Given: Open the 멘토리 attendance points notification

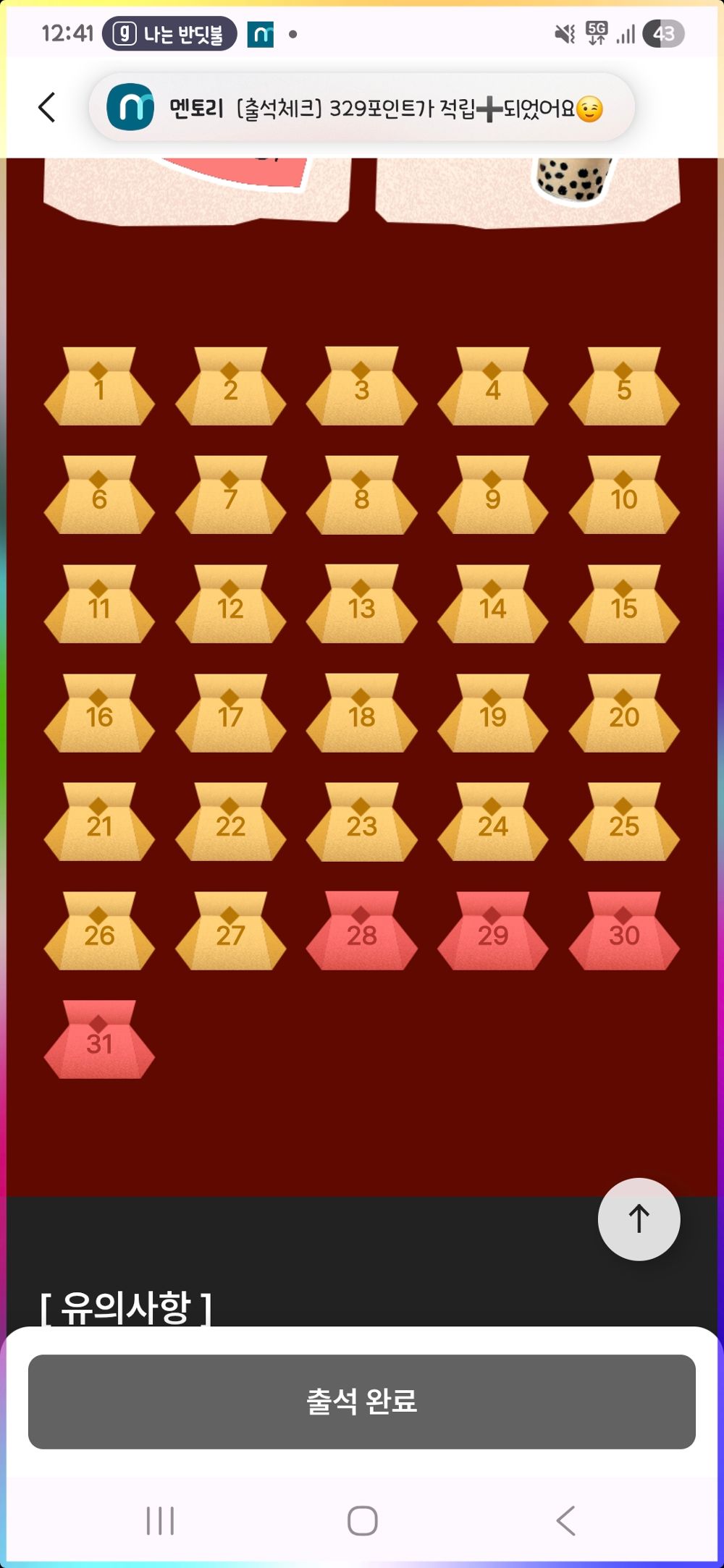Looking at the screenshot, I should (362, 109).
